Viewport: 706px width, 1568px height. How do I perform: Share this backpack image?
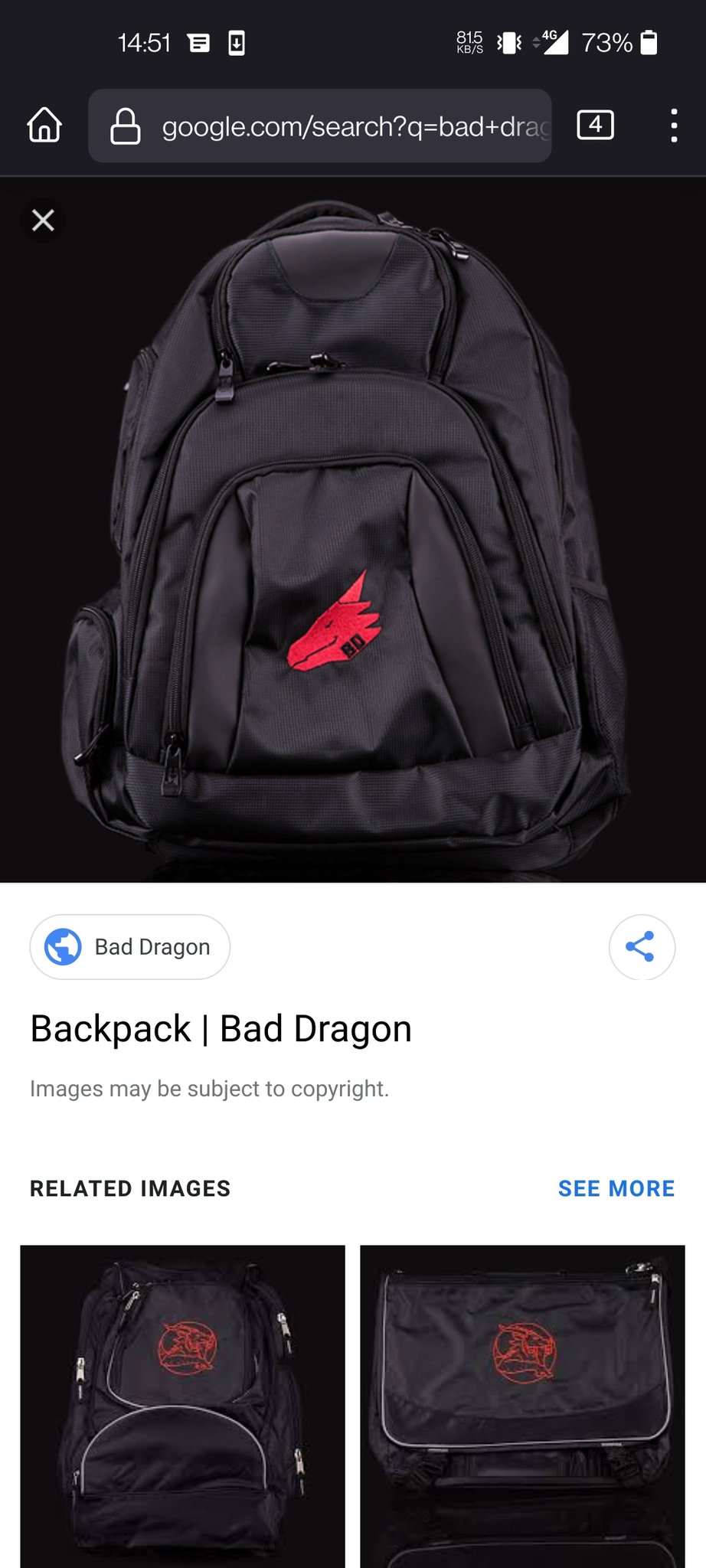pyautogui.click(x=641, y=947)
